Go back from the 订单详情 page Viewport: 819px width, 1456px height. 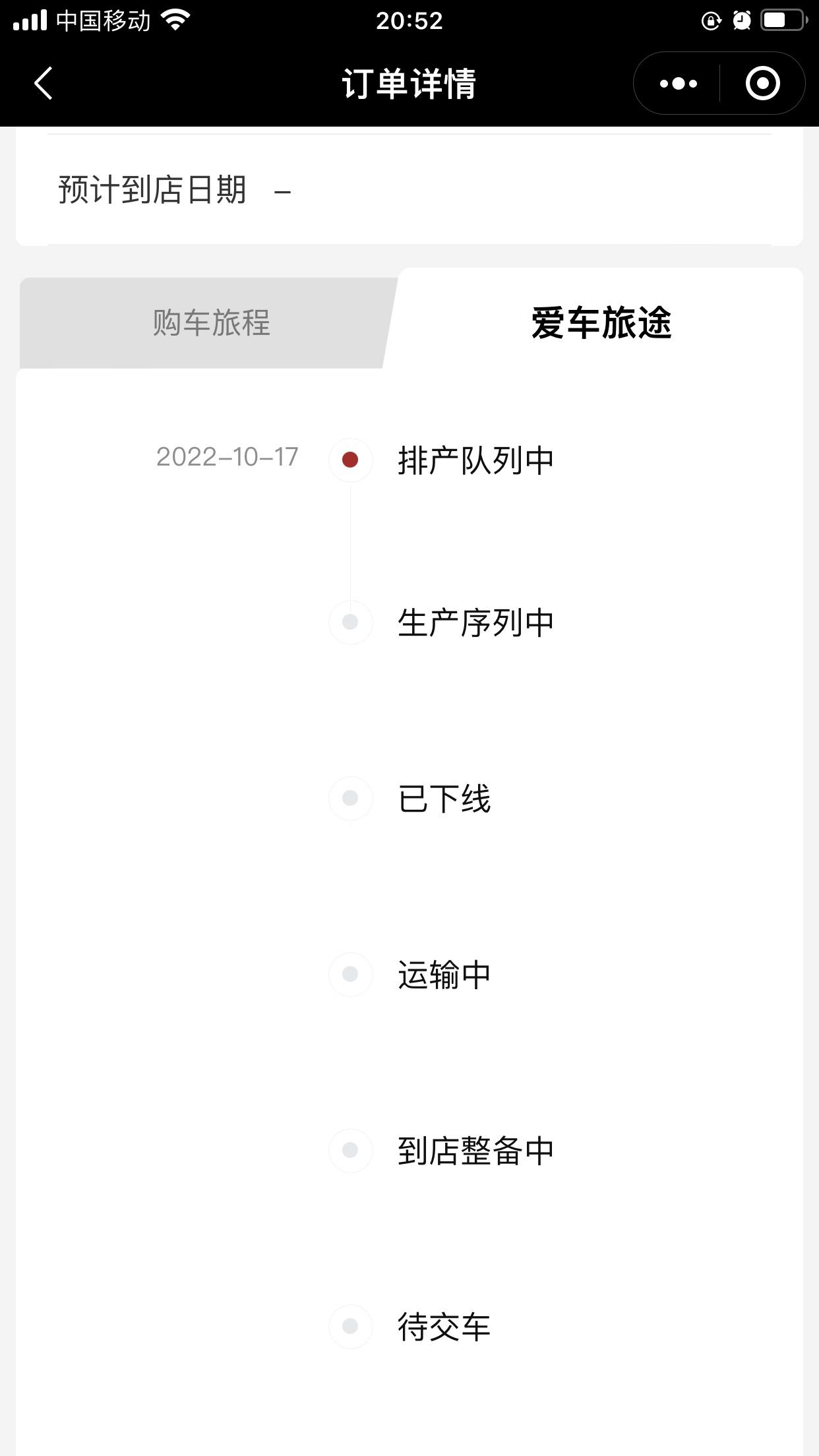point(44,84)
